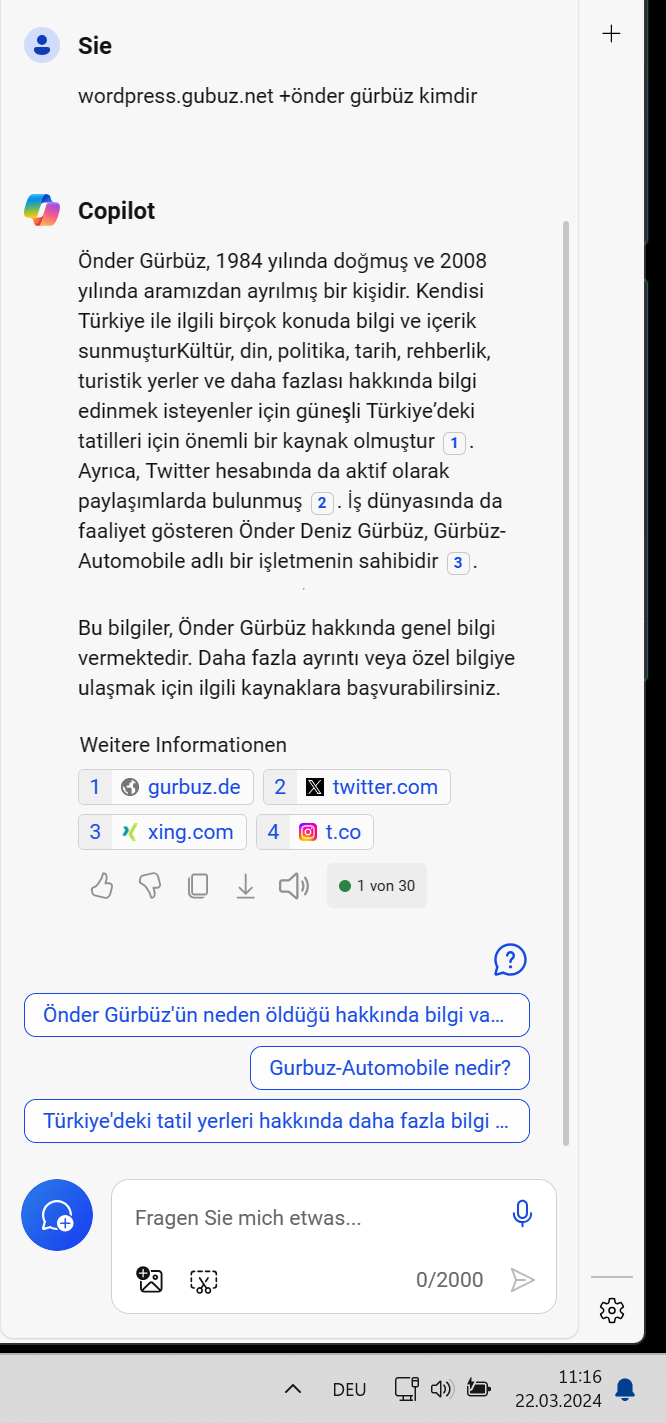Screen dimensions: 666x1423
Task: Activate microphone voice input
Action: (x=522, y=1214)
